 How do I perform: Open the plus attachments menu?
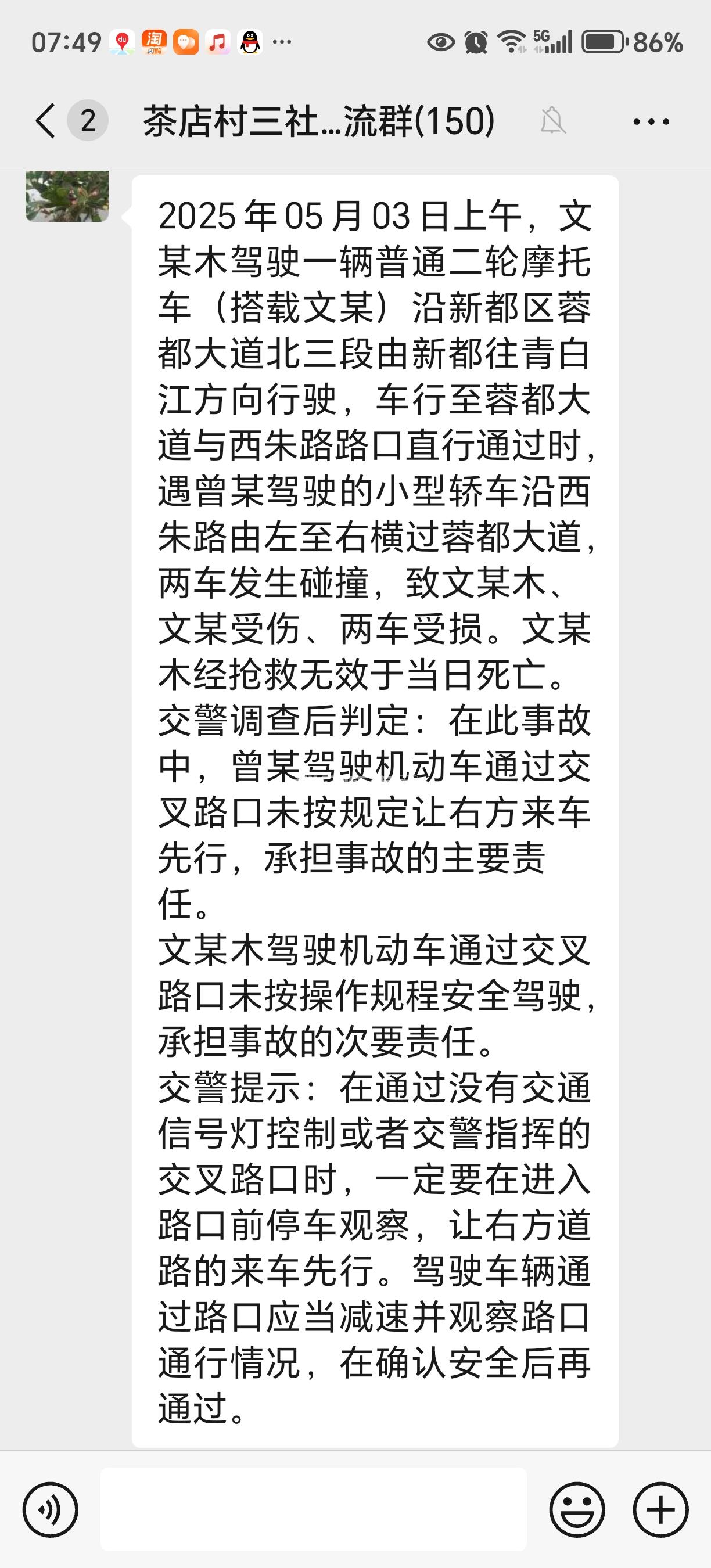point(660,1509)
